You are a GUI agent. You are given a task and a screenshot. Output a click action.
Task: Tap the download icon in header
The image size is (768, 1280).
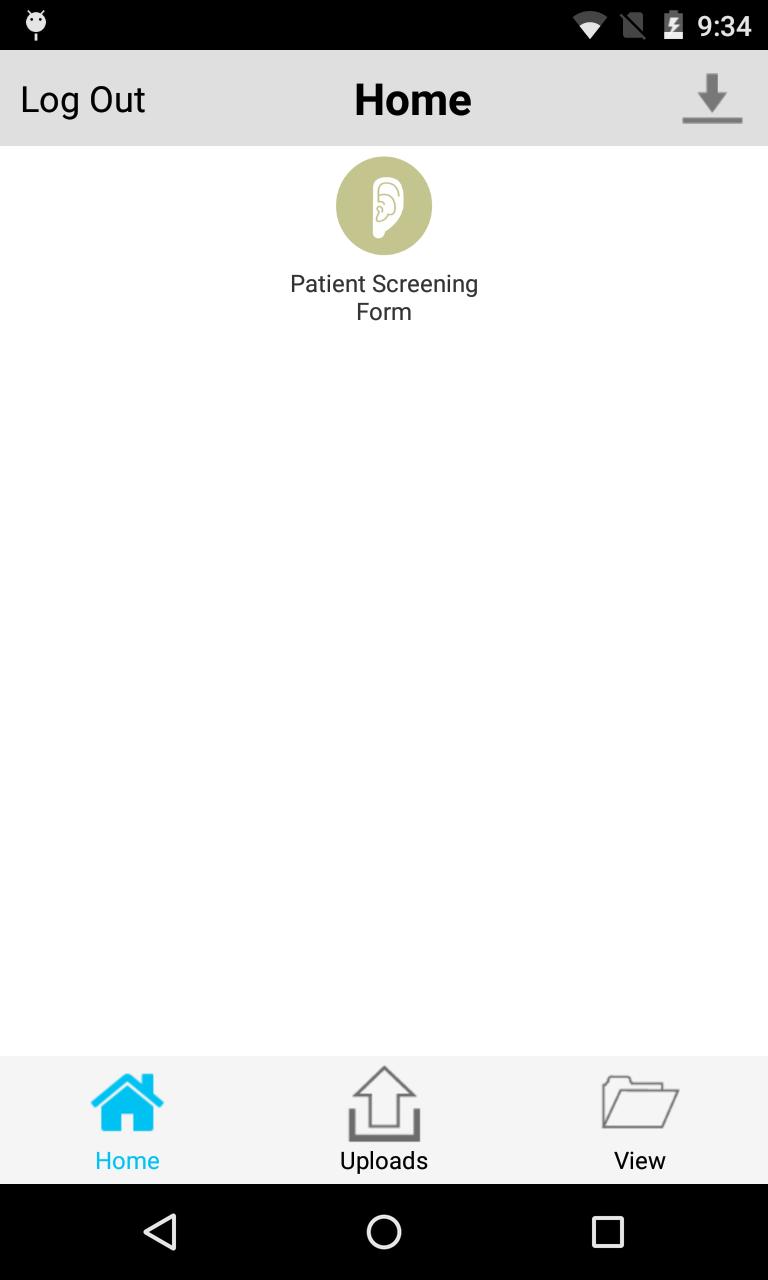(712, 99)
